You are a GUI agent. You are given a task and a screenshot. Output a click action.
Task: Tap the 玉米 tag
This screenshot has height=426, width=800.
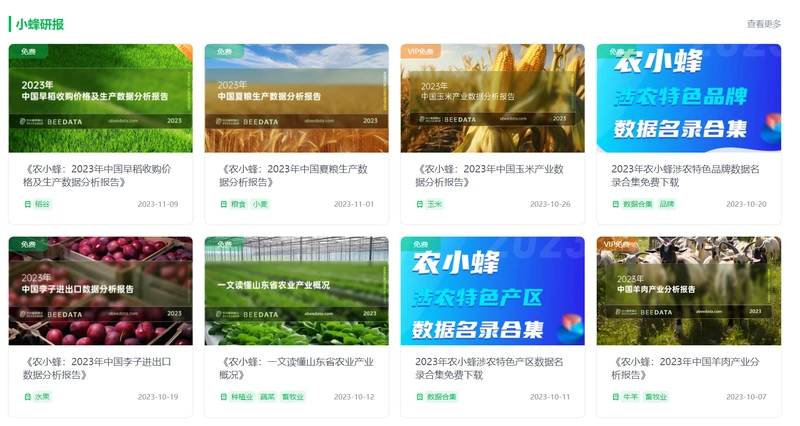coord(434,204)
